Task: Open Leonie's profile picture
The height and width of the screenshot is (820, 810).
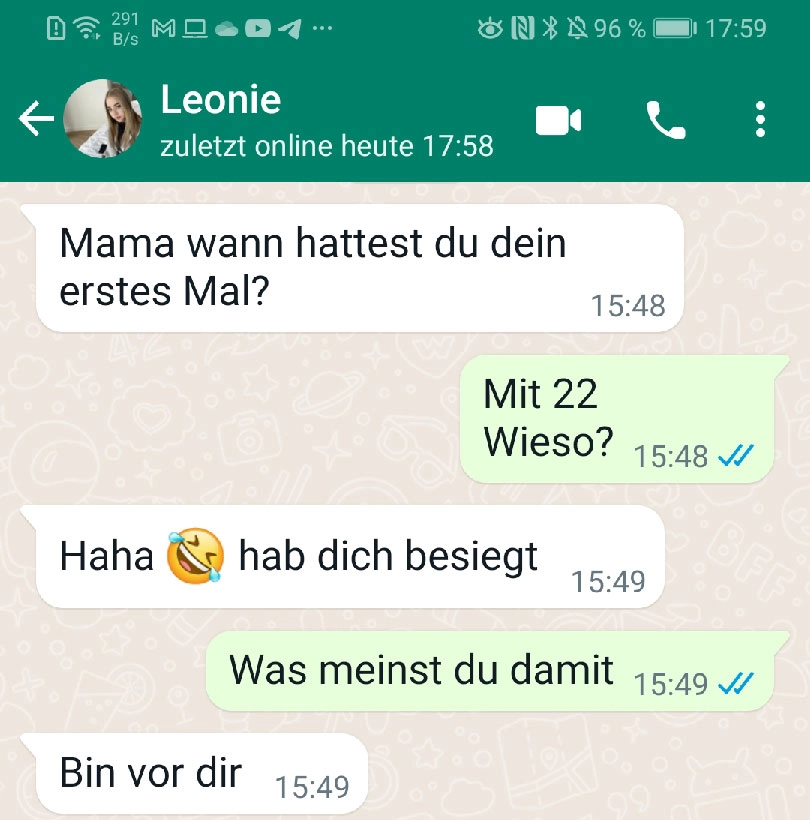Action: (x=102, y=120)
